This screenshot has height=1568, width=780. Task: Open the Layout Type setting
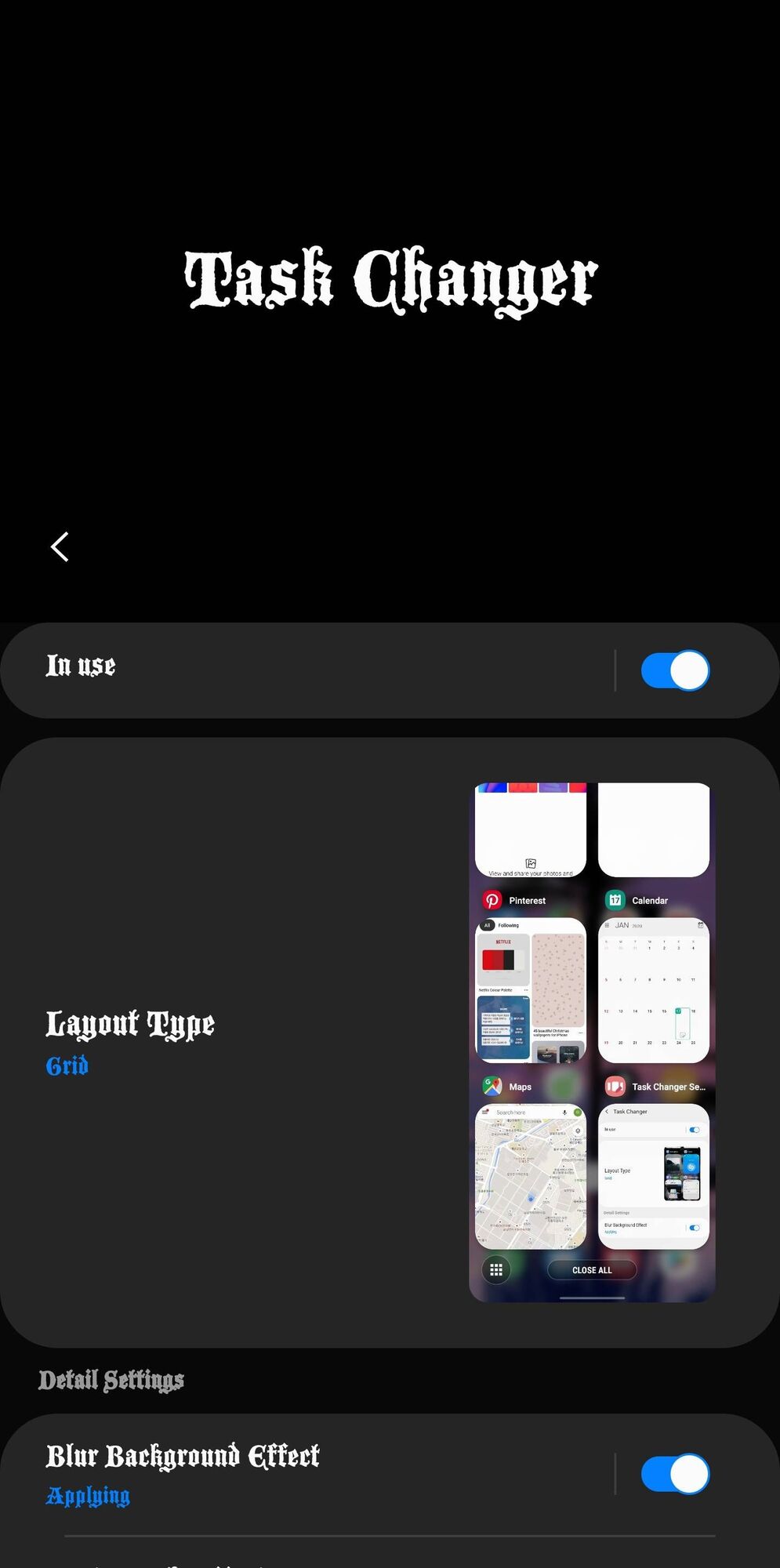[x=235, y=1043]
